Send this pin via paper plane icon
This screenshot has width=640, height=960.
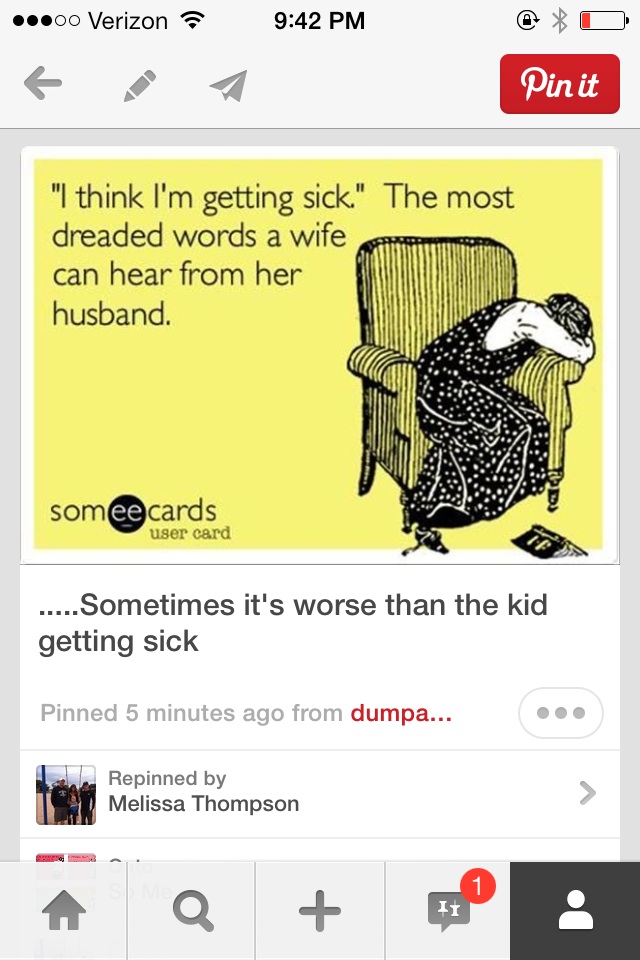pos(228,86)
